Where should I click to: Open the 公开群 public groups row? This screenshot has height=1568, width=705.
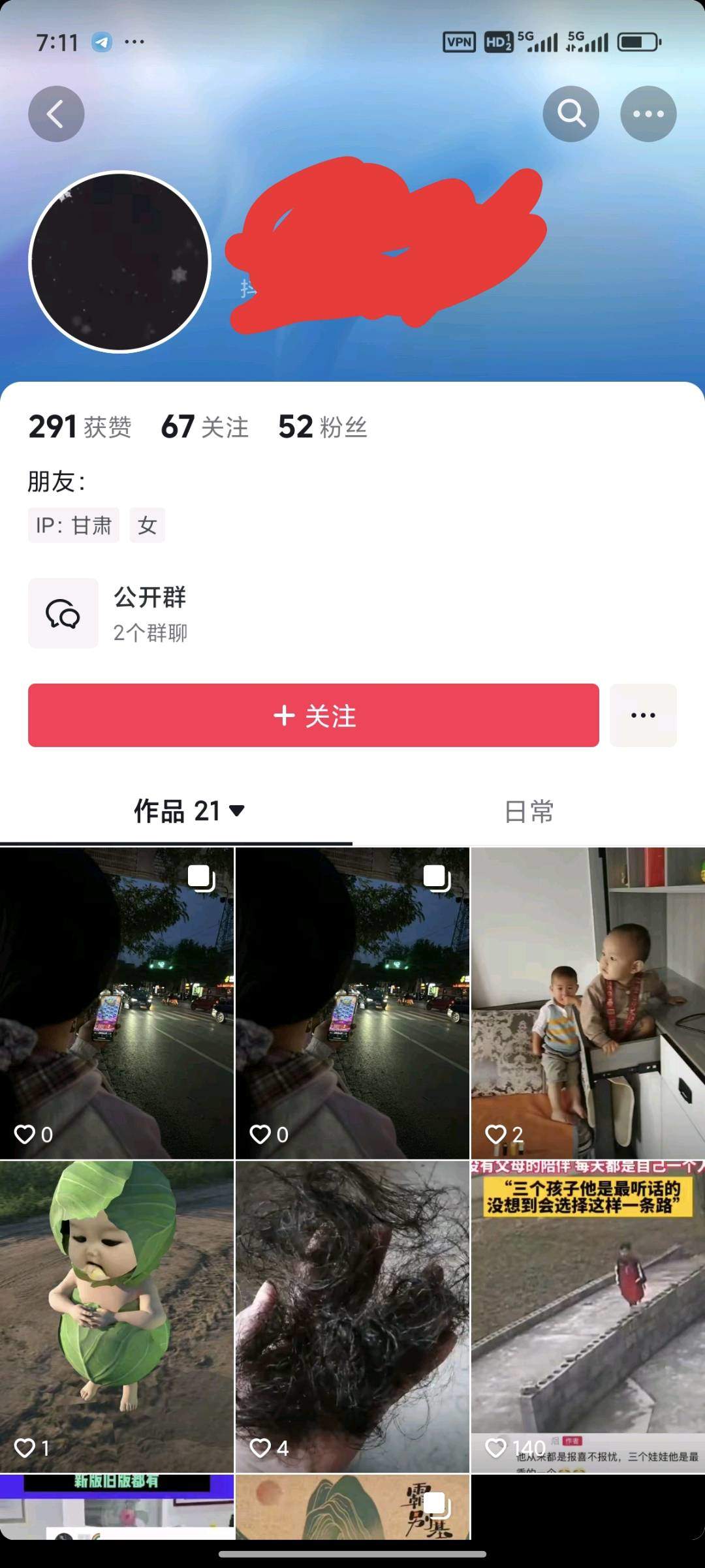pos(150,613)
